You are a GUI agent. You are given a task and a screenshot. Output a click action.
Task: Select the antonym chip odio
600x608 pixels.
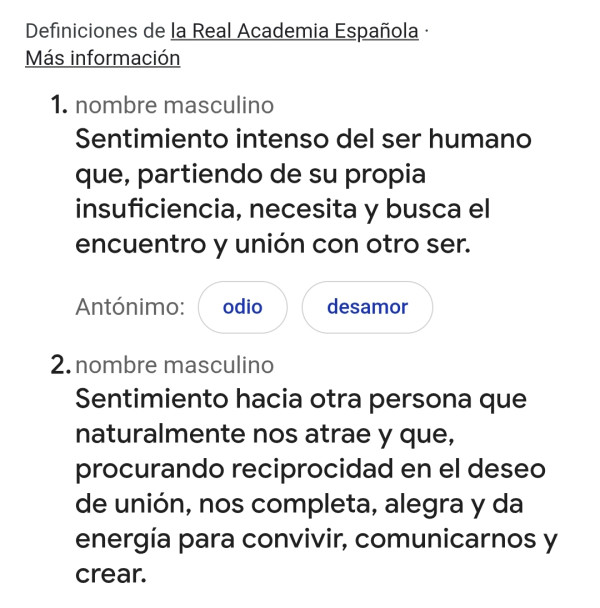243,307
